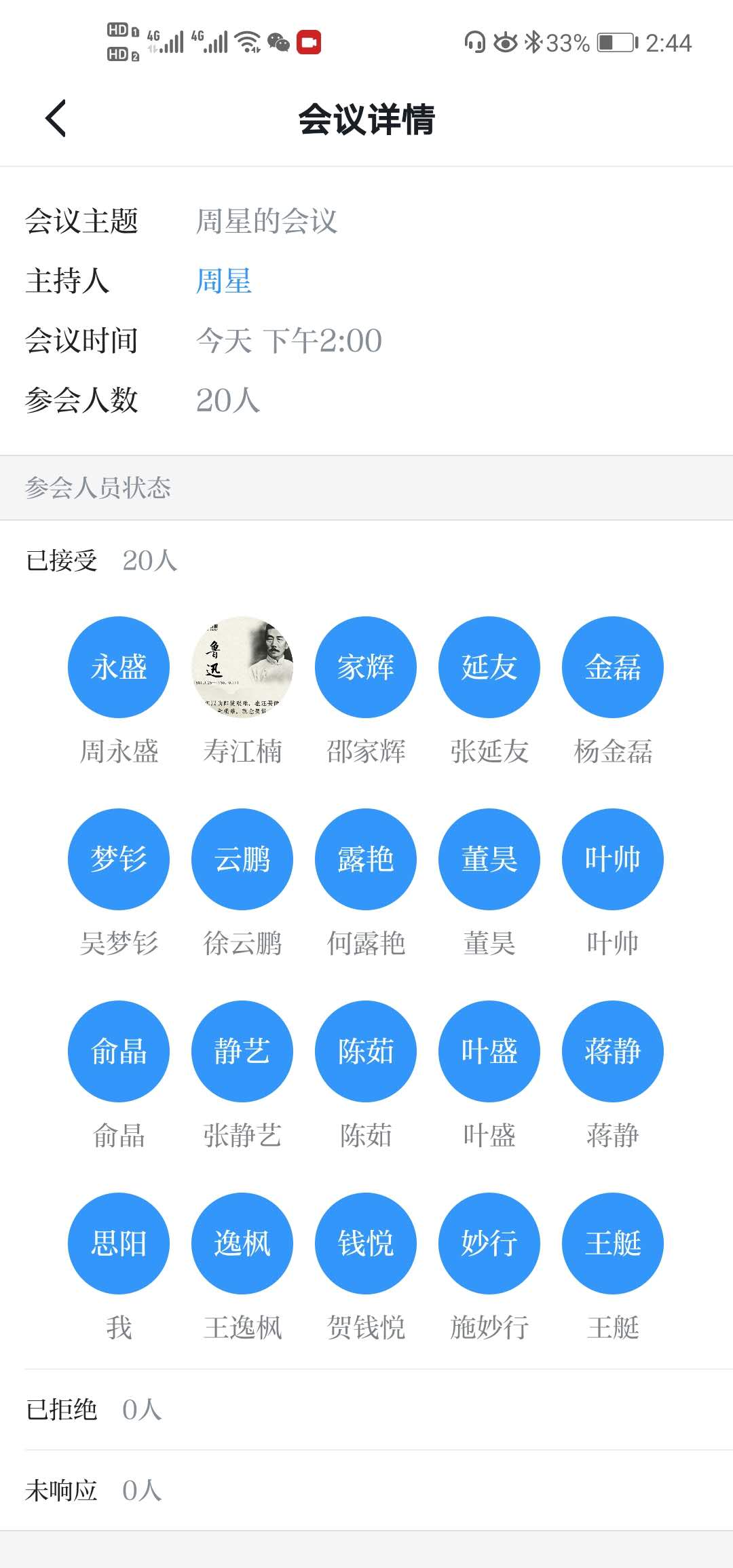Select attendee 邵家辉

tap(366, 667)
